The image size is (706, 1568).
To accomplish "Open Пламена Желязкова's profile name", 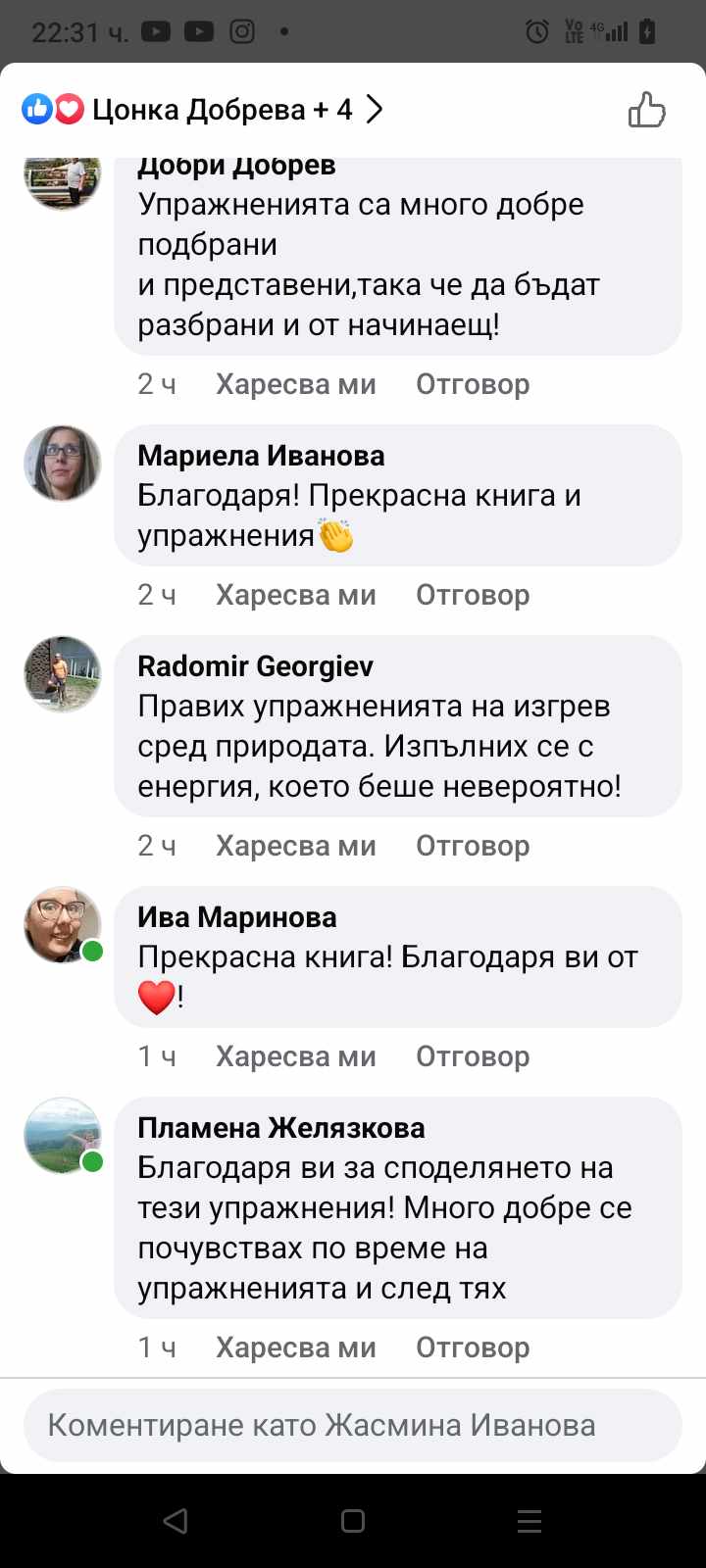I will pyautogui.click(x=280, y=1128).
